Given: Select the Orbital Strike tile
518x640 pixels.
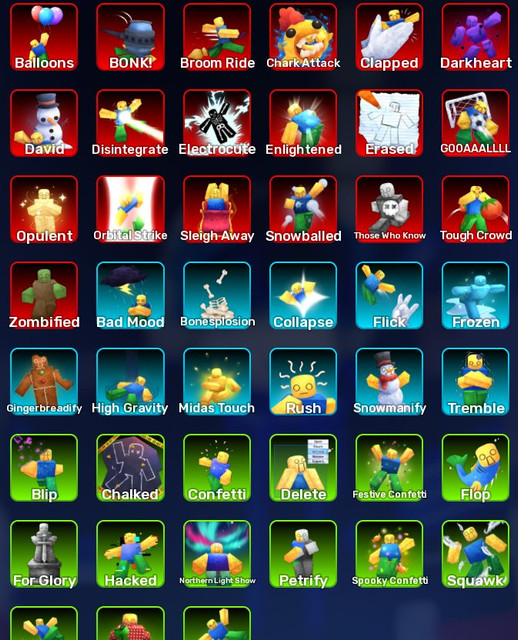Looking at the screenshot, I should coord(131,209).
